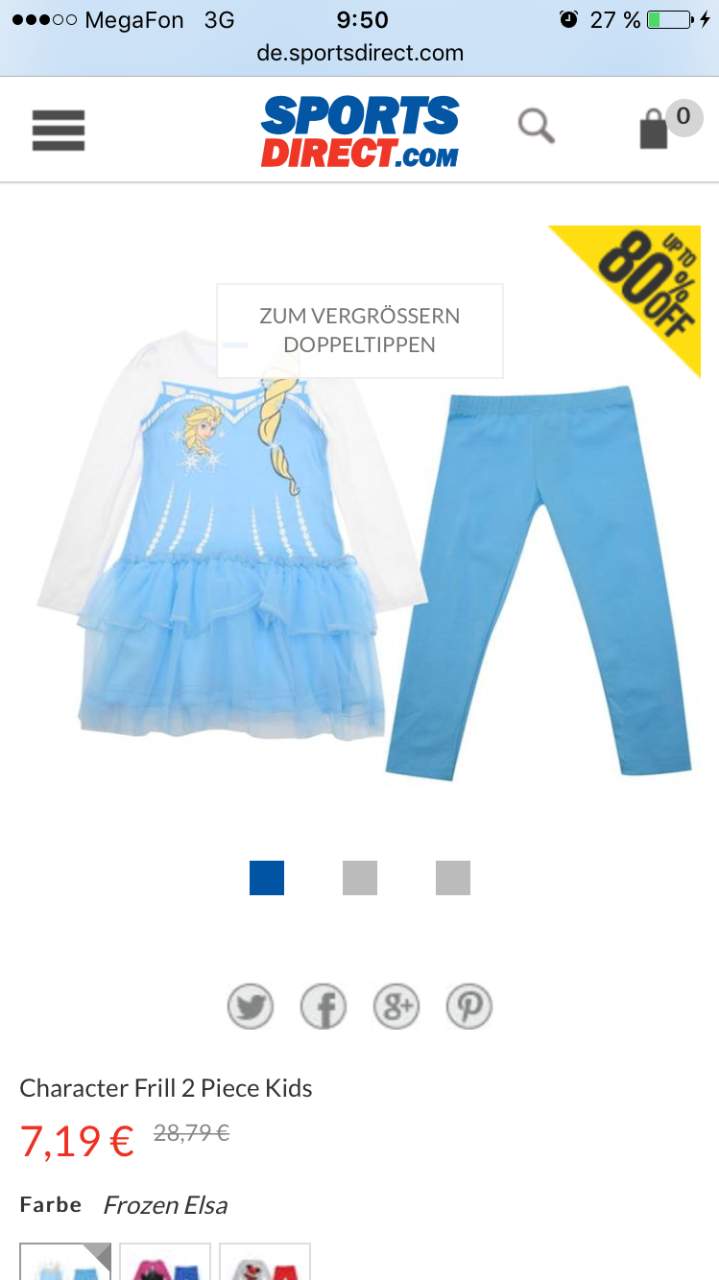This screenshot has width=719, height=1280.
Task: Tap the browser address bar de.sportsdirect.com
Action: point(360,53)
